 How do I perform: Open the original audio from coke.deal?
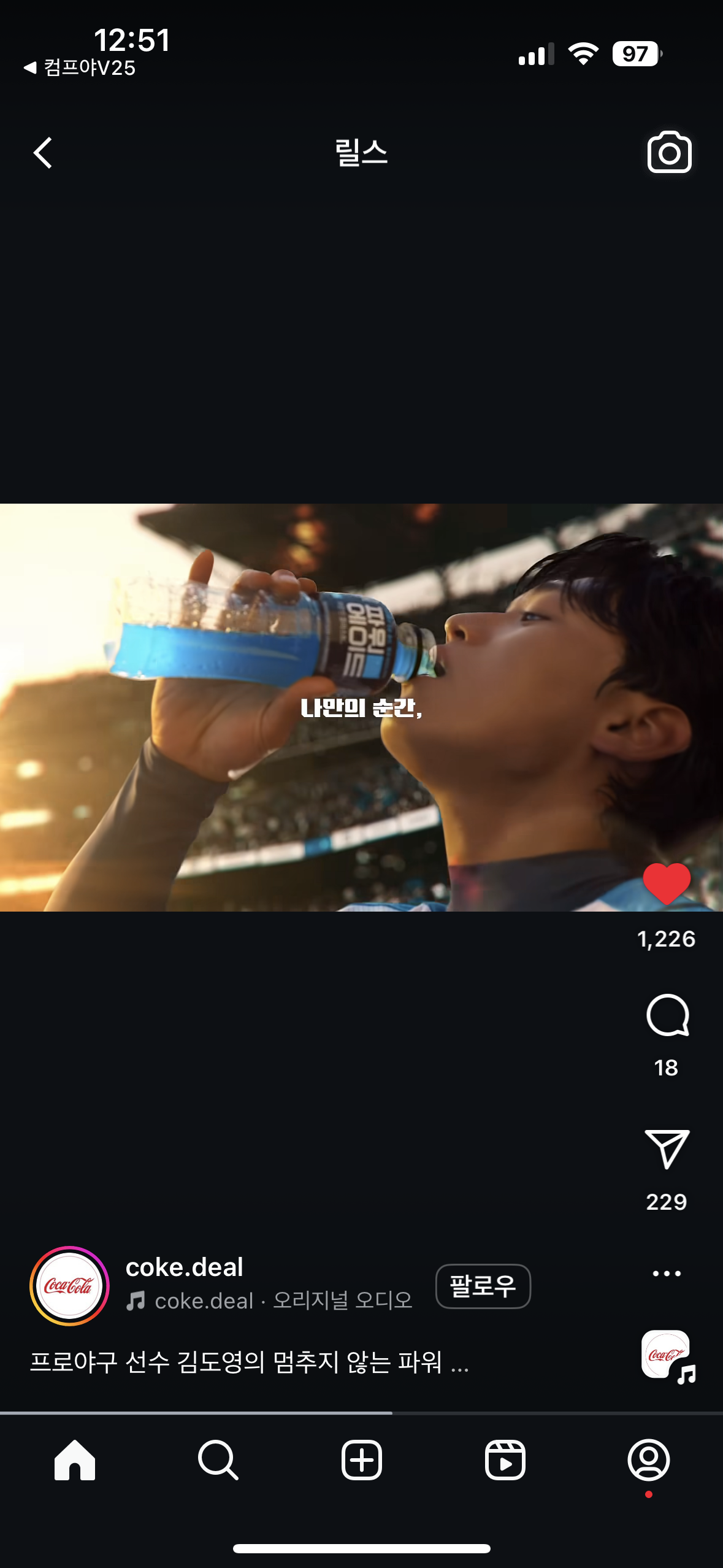coord(282,1301)
